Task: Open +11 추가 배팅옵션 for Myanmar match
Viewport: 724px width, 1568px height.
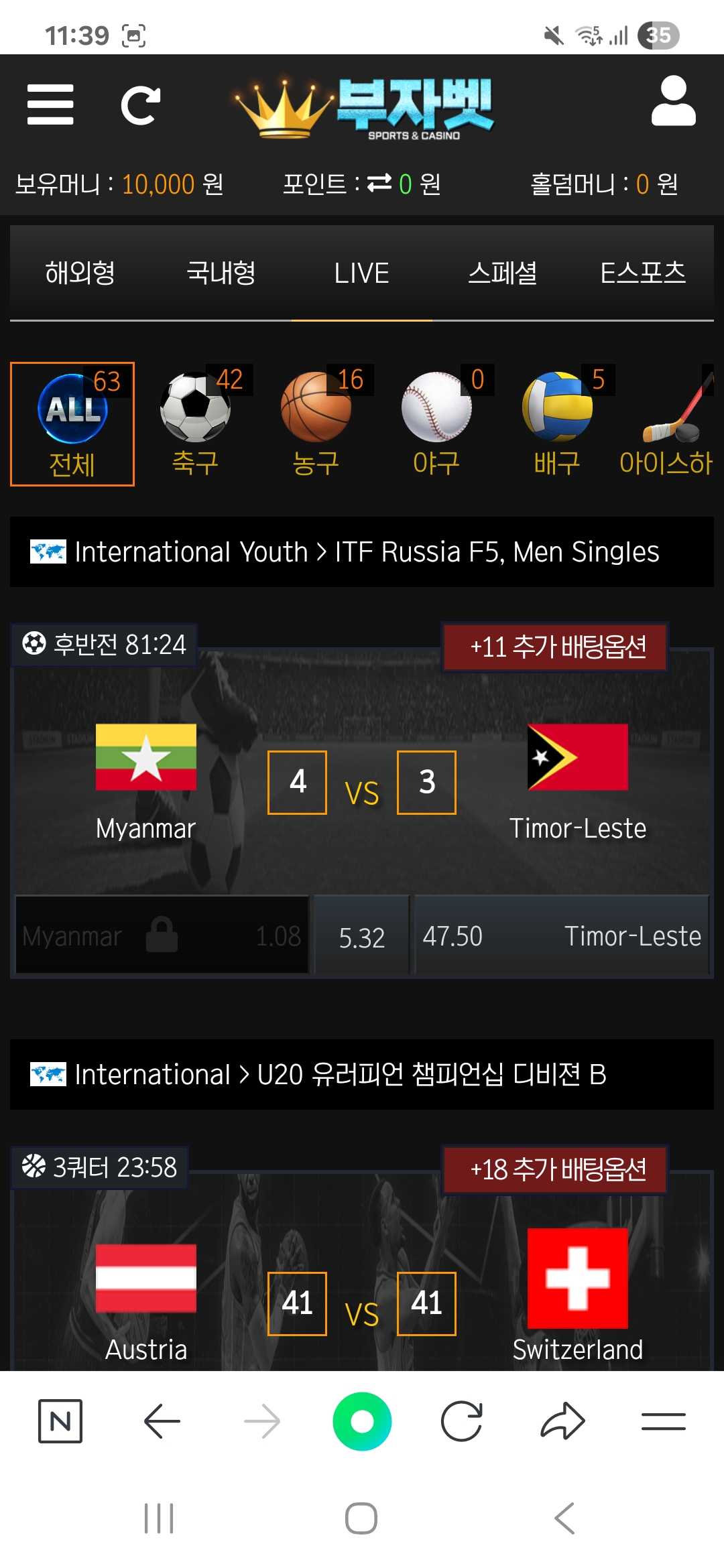Action: (556, 647)
